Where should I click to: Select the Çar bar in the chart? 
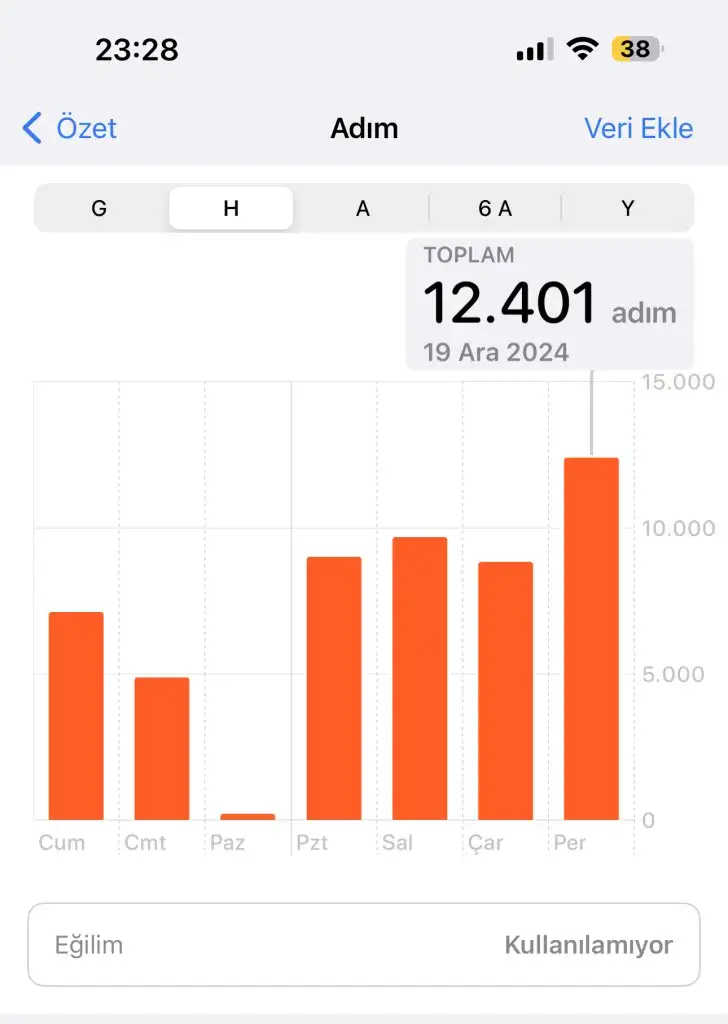tap(505, 690)
